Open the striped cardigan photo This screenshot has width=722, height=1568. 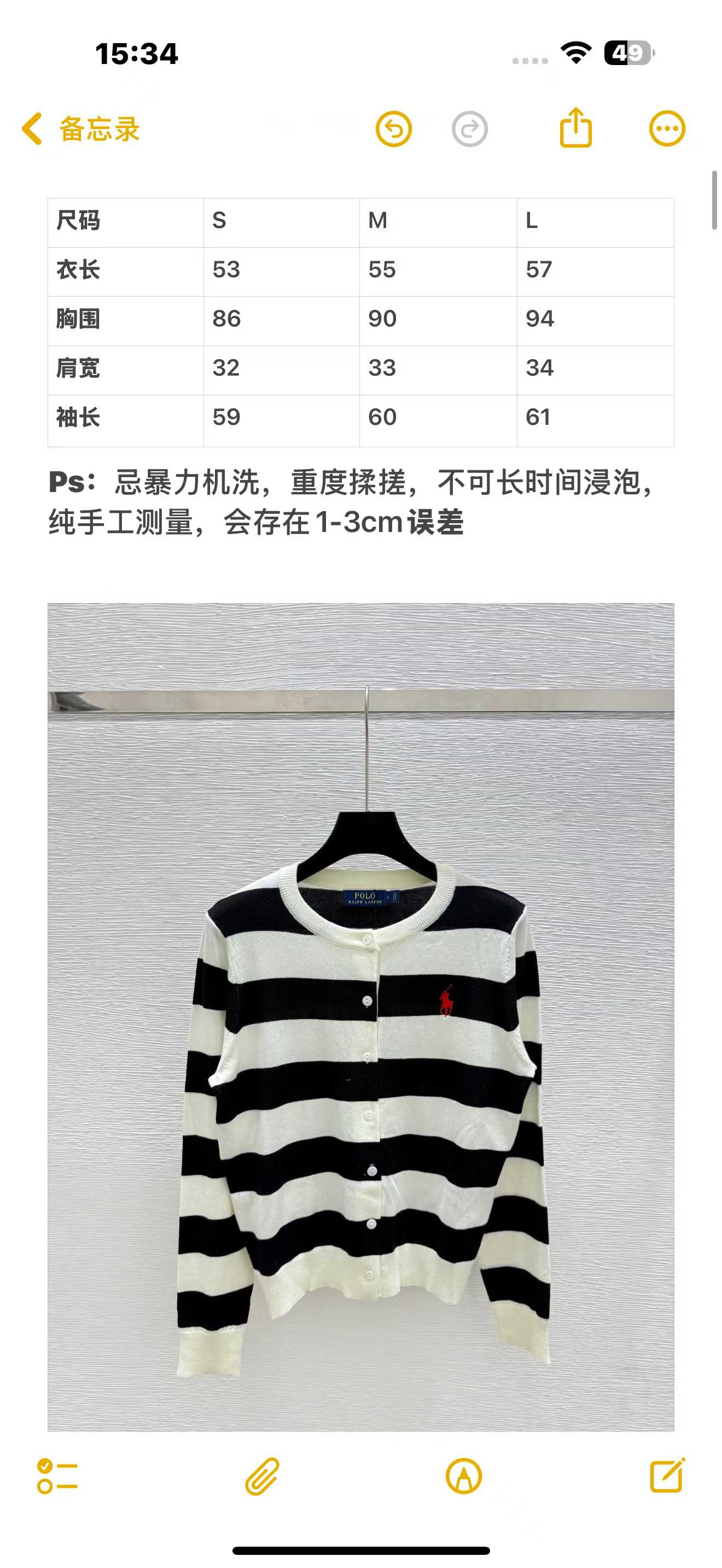point(360,1016)
